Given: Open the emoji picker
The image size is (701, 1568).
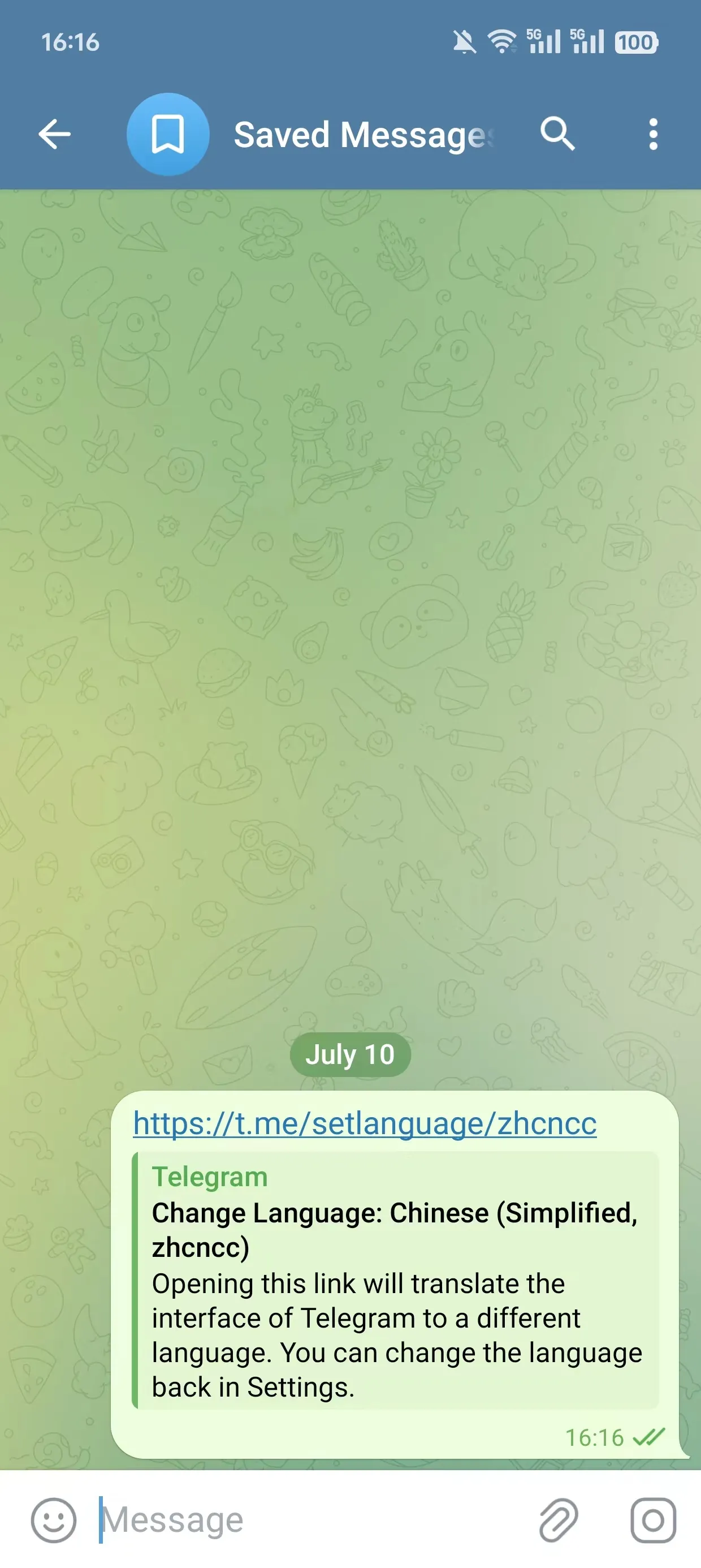Looking at the screenshot, I should click(x=54, y=1520).
